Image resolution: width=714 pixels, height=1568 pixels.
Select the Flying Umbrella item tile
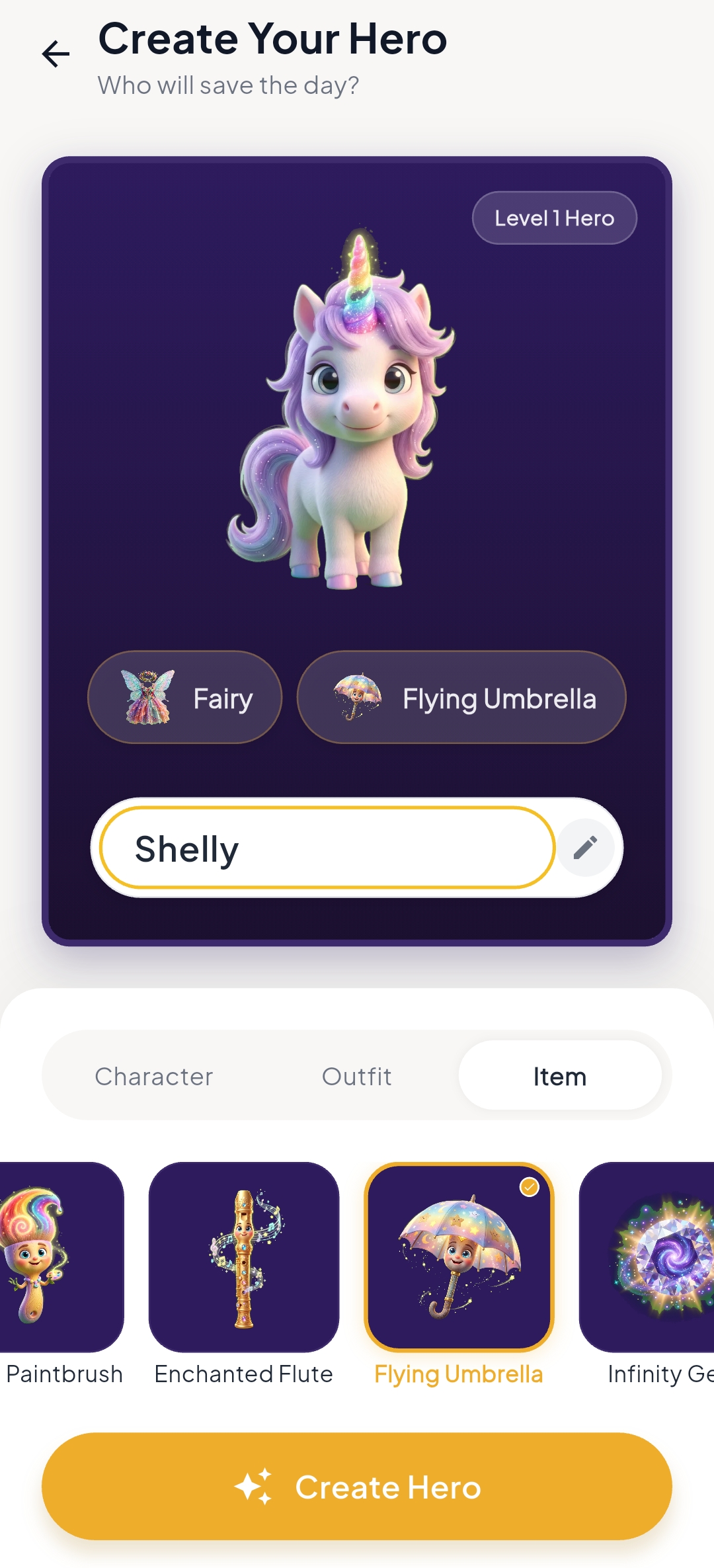coord(459,1257)
